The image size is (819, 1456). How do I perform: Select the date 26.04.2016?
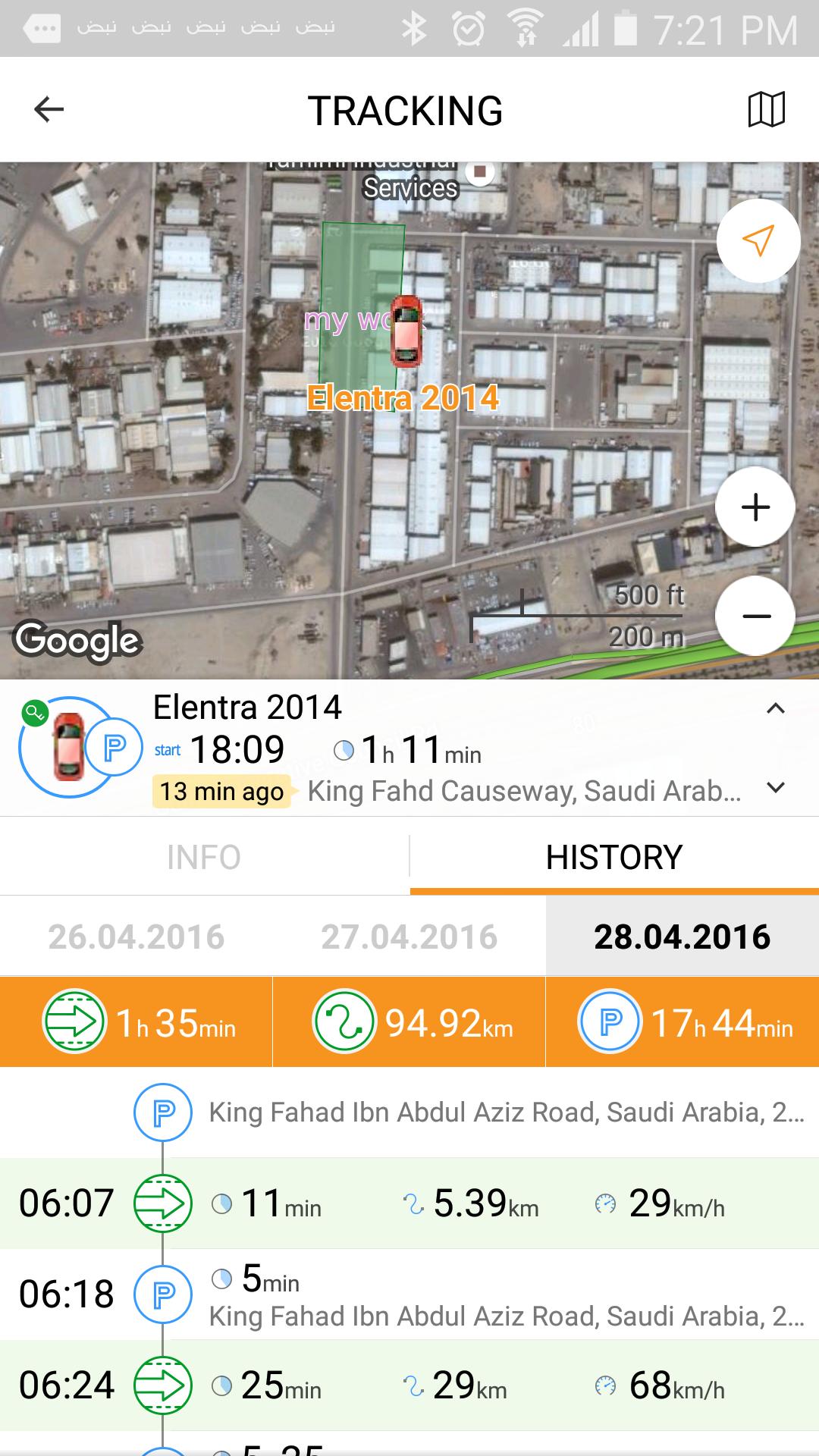coord(136,937)
